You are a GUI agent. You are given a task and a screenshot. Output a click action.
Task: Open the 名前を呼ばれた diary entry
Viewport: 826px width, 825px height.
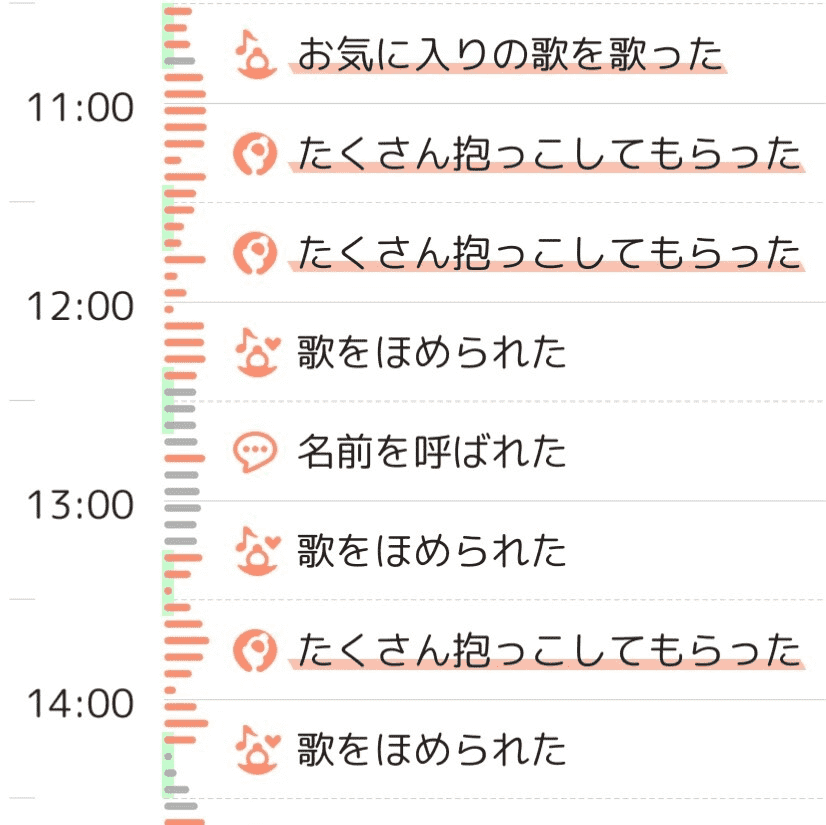[x=431, y=452]
